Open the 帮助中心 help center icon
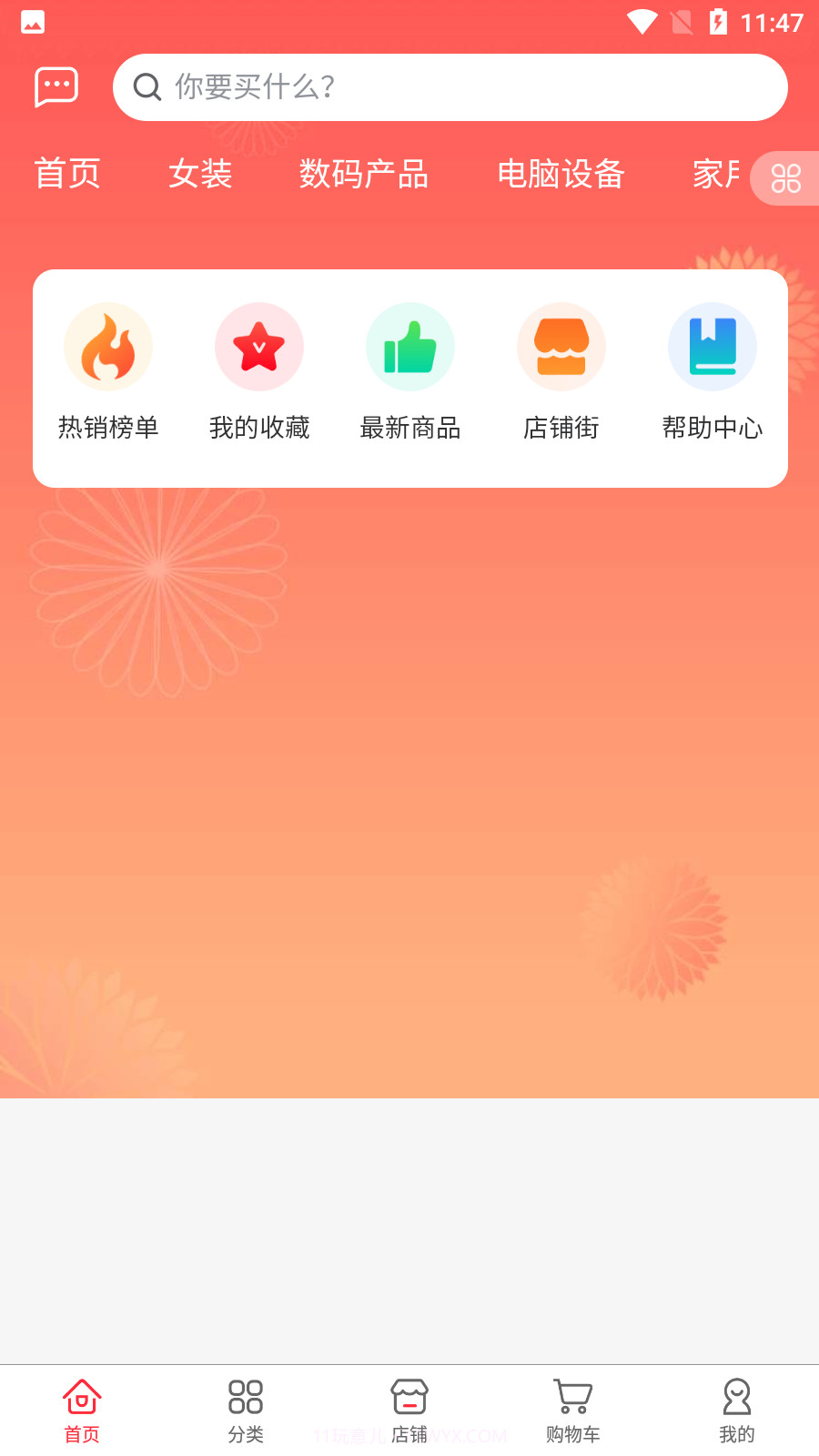This screenshot has width=819, height=1456. point(713,347)
